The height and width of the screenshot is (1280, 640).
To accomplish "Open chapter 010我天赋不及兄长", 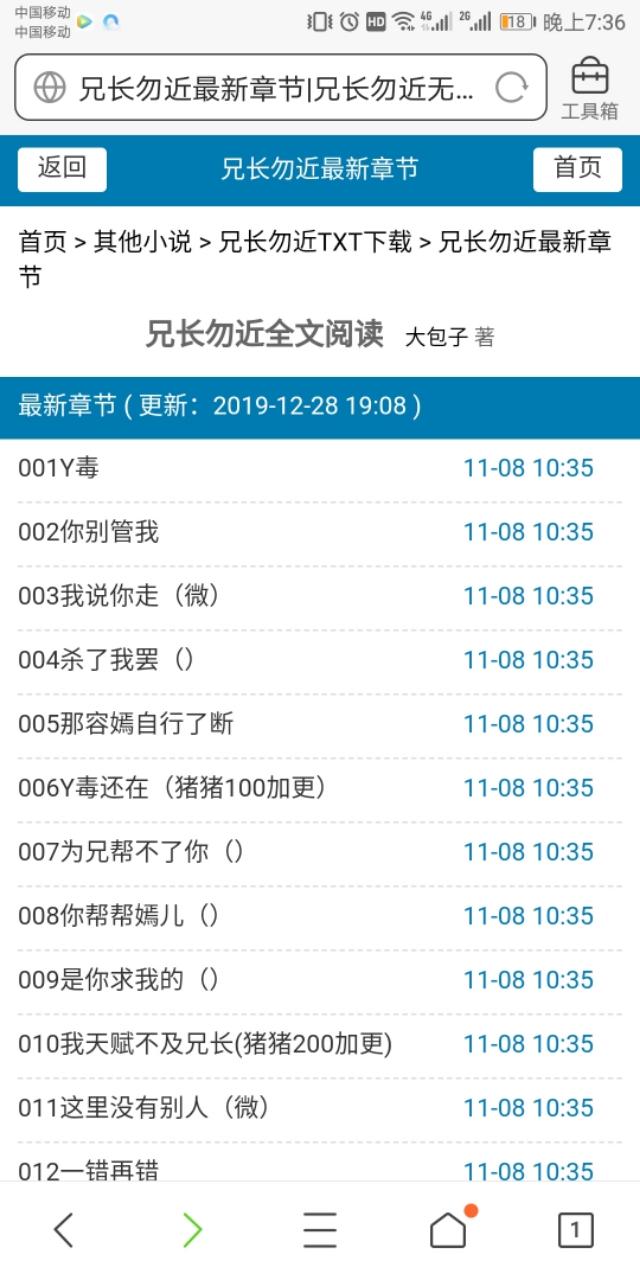I will (x=205, y=1043).
